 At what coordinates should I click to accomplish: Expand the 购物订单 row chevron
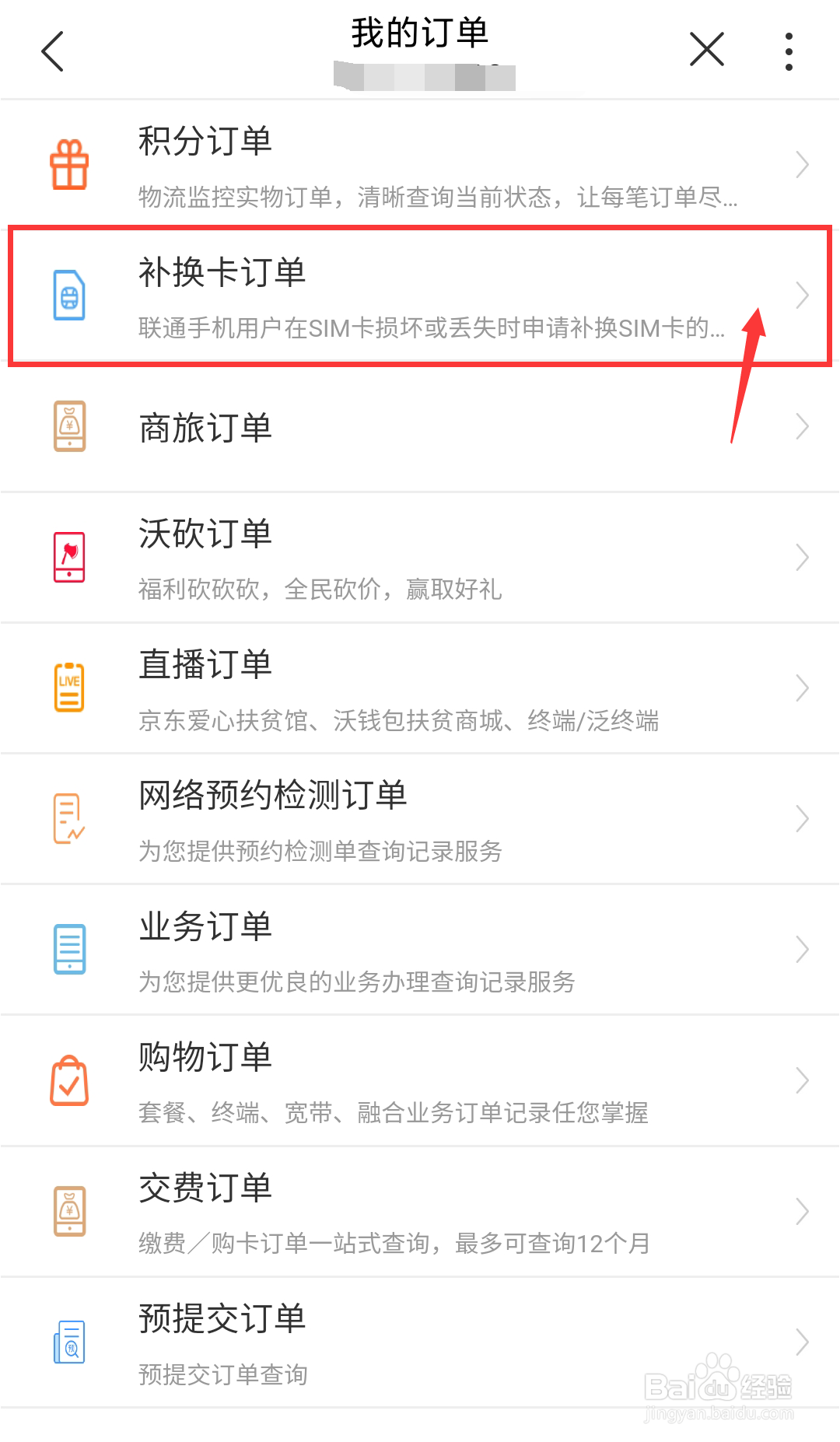click(803, 1079)
